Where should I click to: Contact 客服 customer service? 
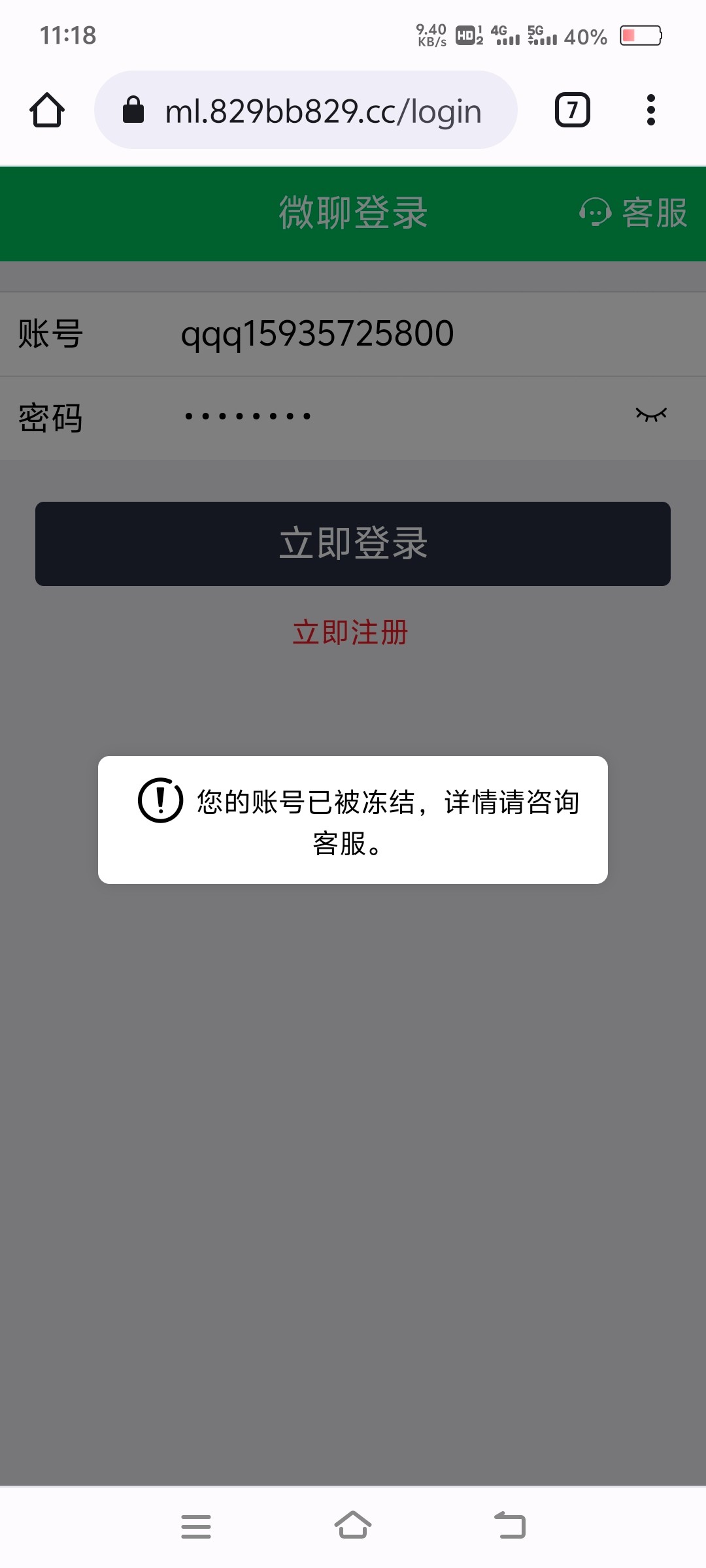pyautogui.click(x=633, y=213)
